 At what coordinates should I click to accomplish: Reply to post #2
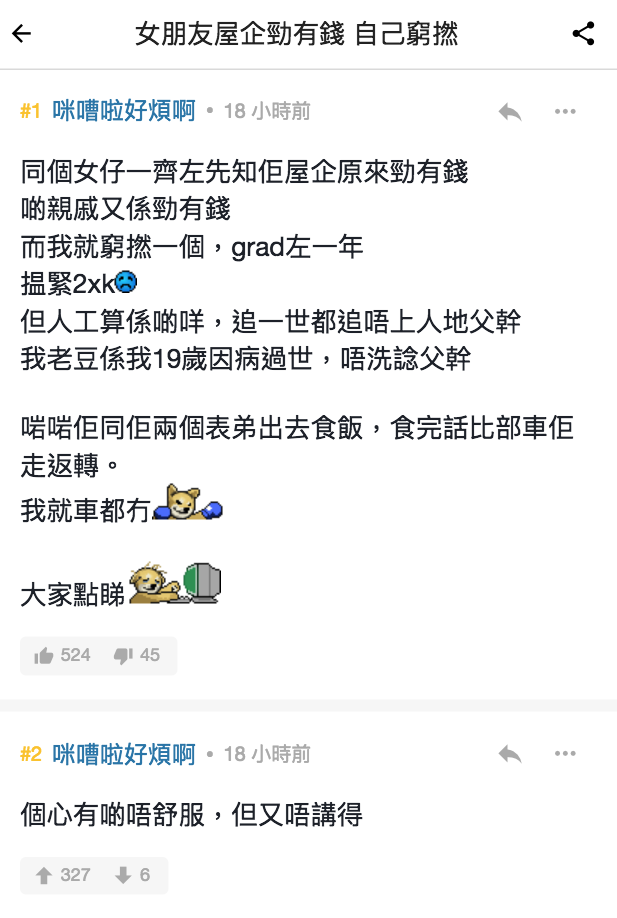(510, 754)
